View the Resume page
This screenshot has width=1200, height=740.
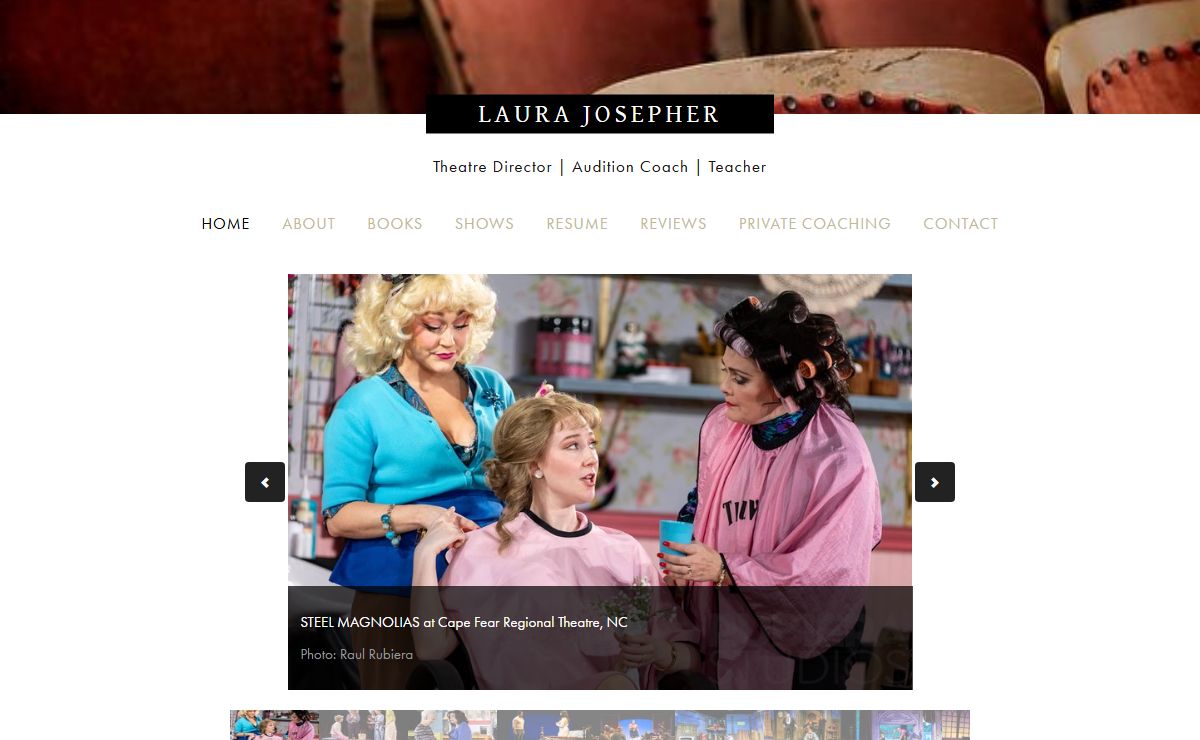pyautogui.click(x=577, y=224)
